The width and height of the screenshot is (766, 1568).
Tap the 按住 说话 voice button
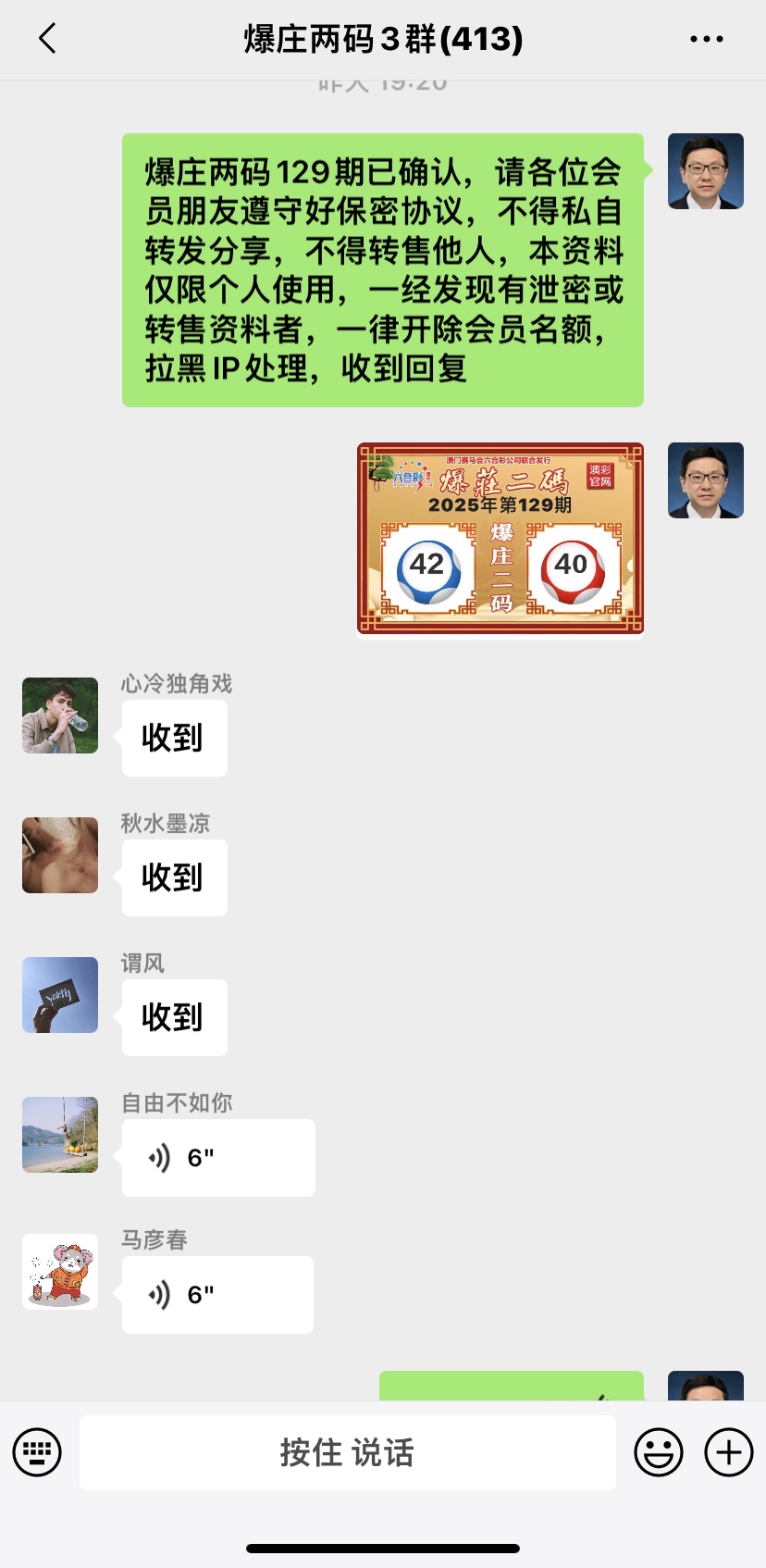point(347,1452)
